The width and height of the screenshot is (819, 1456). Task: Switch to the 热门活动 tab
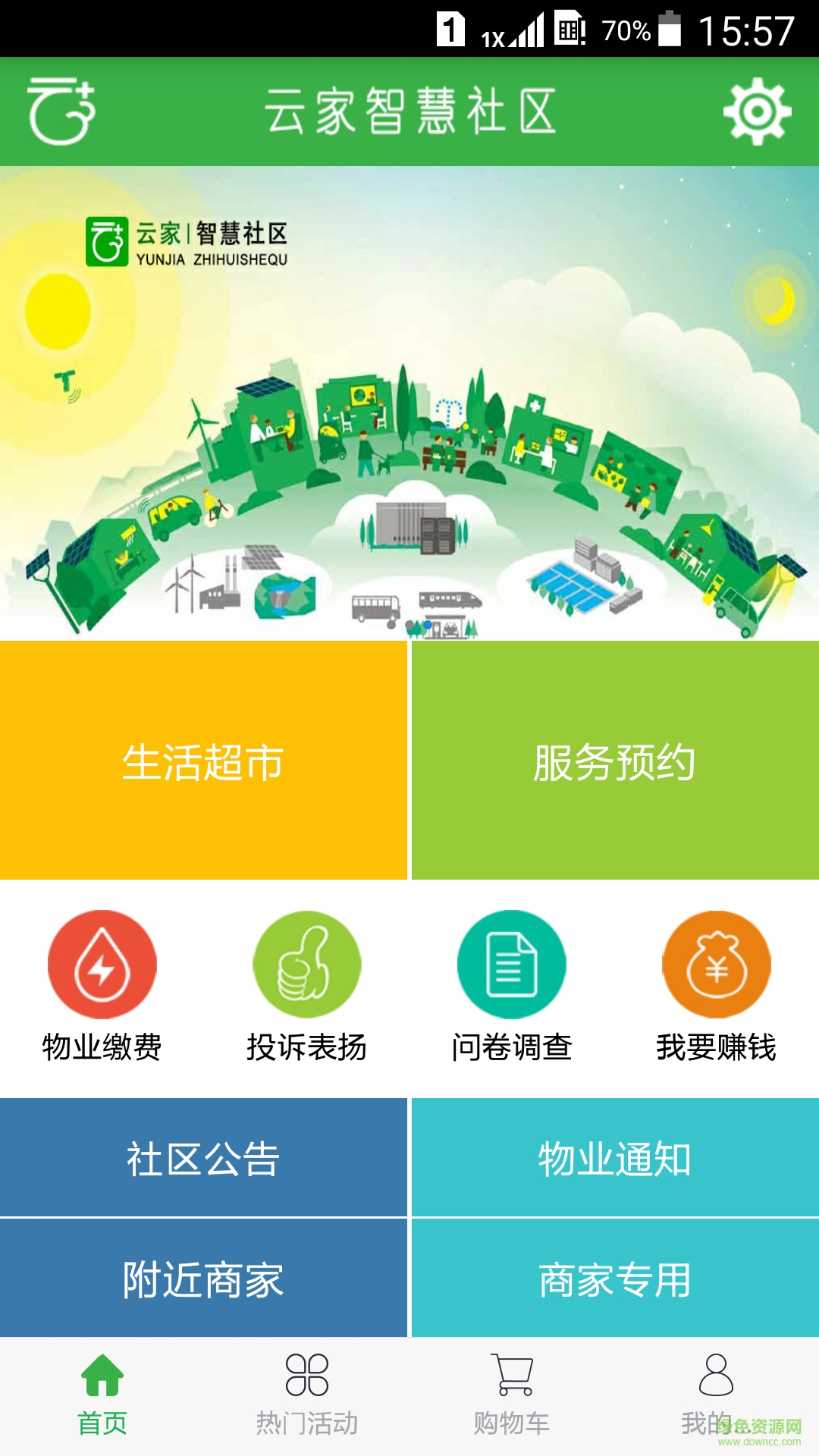pyautogui.click(x=307, y=1395)
